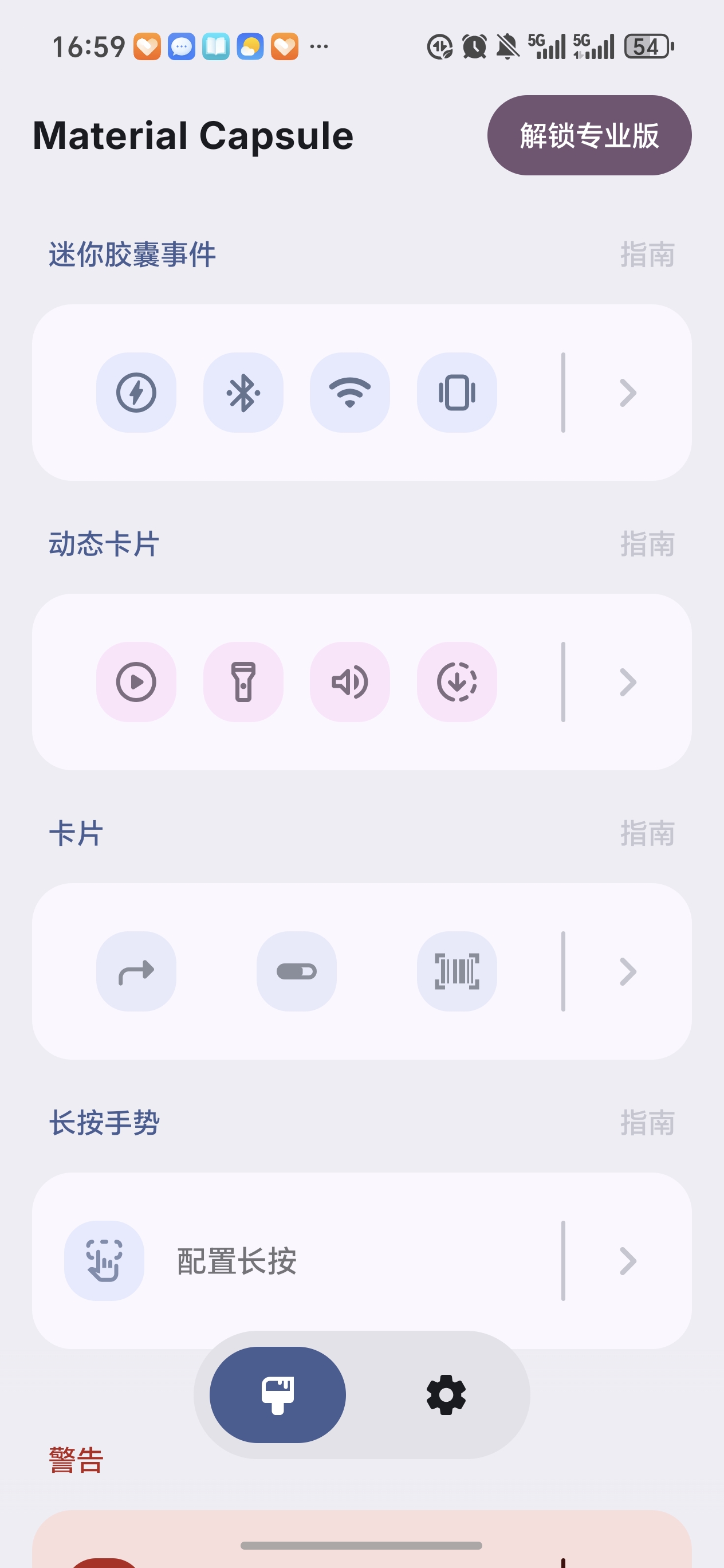Viewport: 724px width, 1568px height.
Task: Select the Bluetooth capsule event icon
Action: point(243,393)
